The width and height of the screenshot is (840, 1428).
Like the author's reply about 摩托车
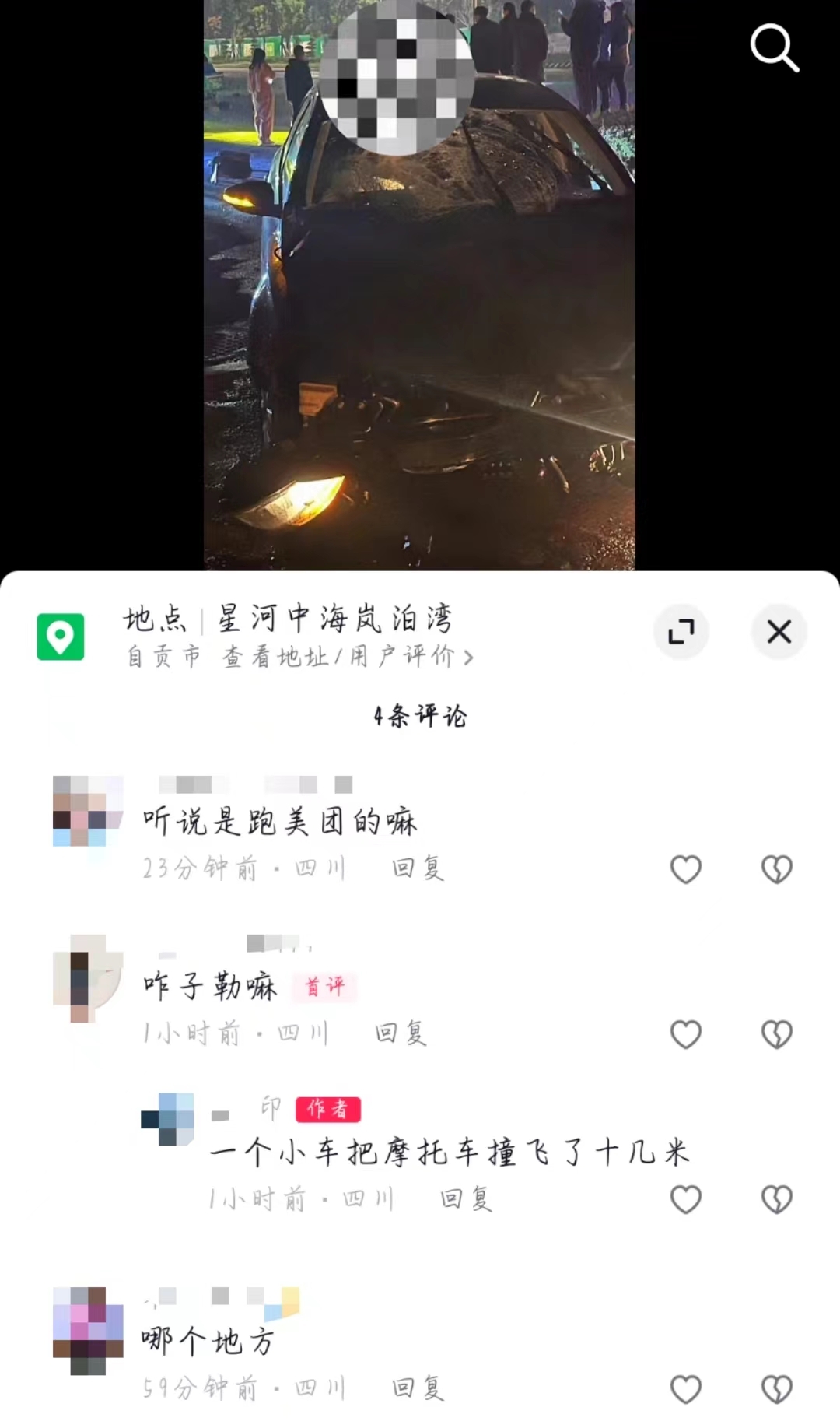[x=686, y=1199]
